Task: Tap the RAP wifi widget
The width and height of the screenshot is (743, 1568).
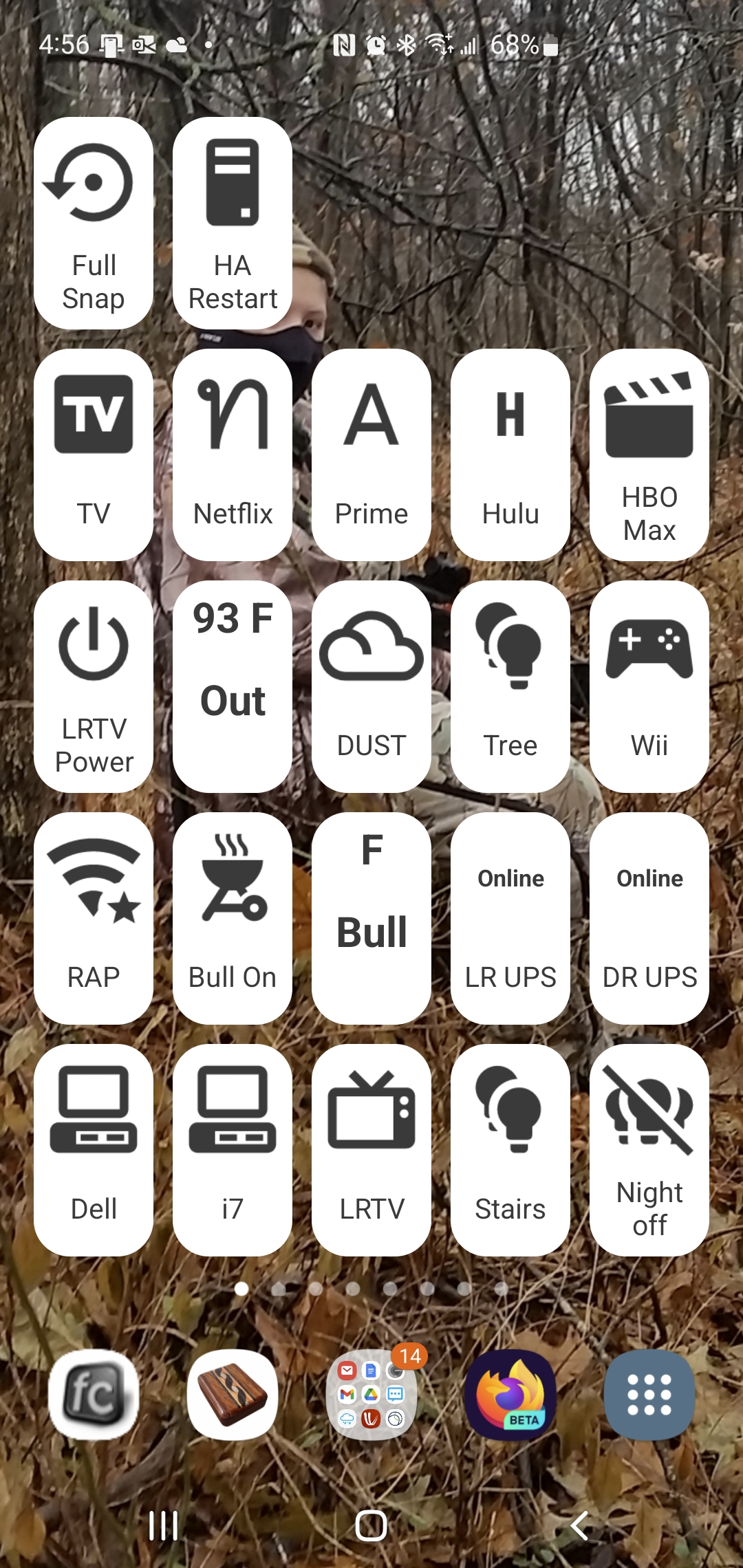Action: pos(94,917)
